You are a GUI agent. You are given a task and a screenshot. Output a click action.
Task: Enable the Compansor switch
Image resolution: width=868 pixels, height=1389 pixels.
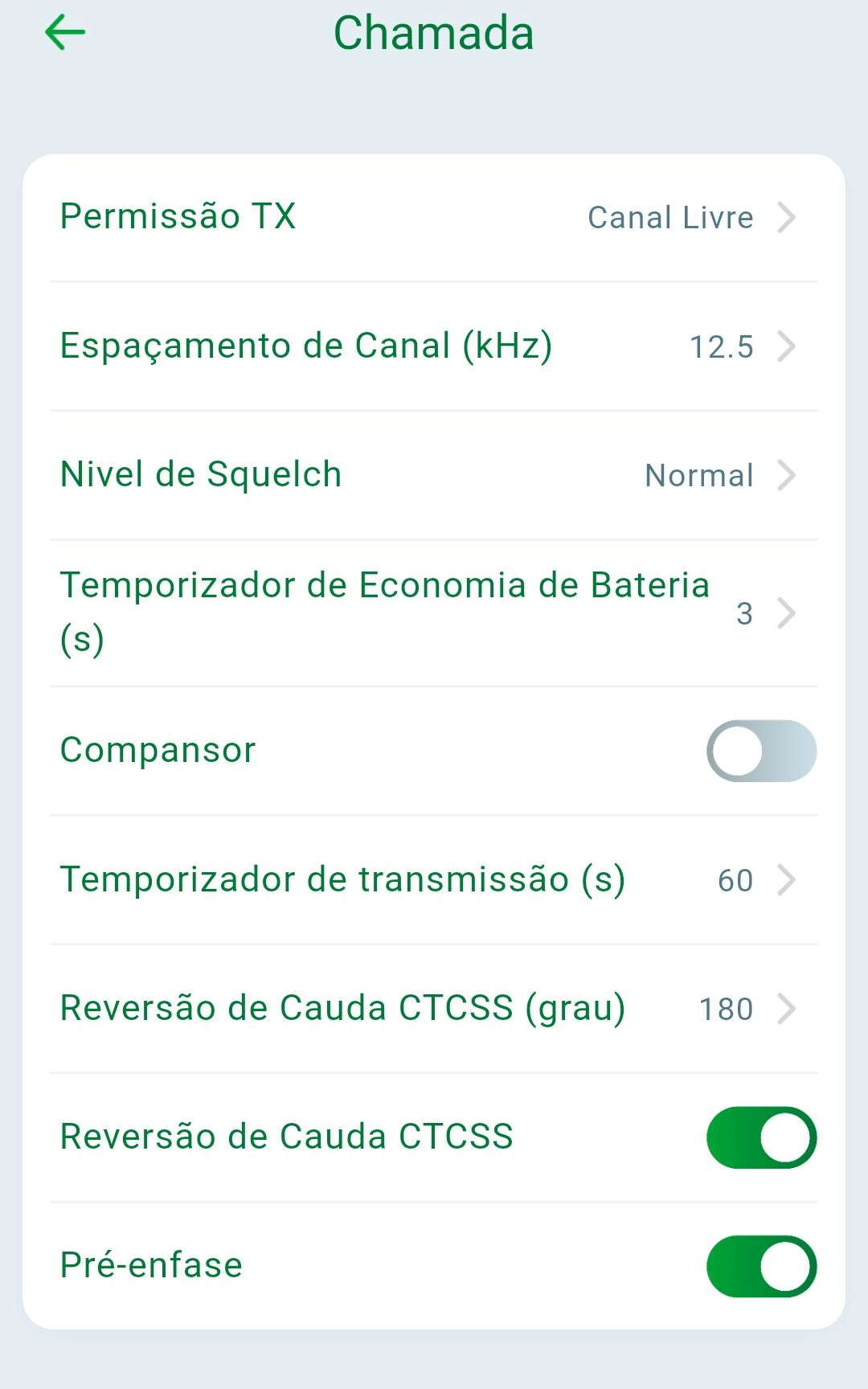(761, 751)
